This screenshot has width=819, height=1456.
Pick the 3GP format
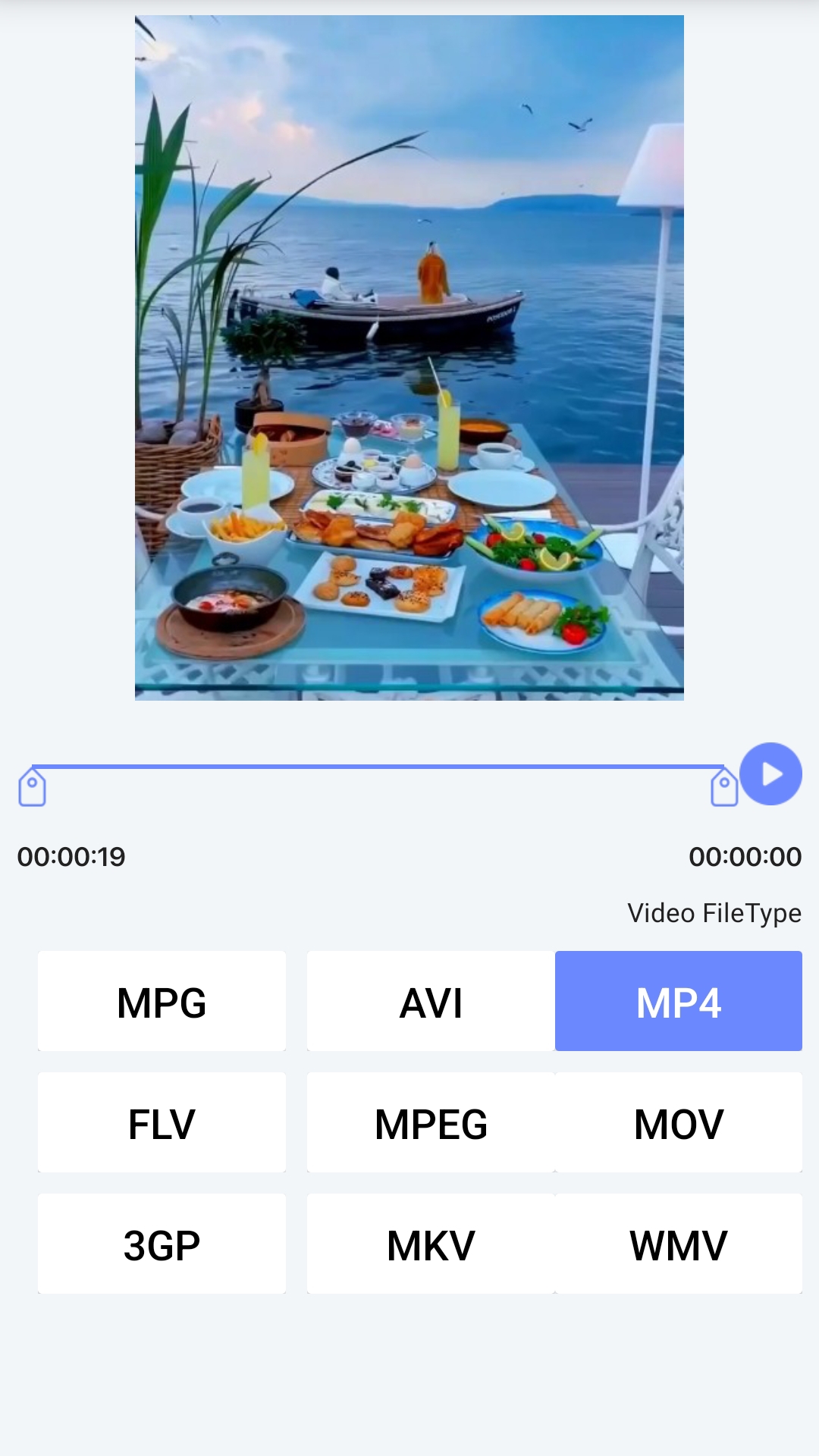tap(162, 1244)
